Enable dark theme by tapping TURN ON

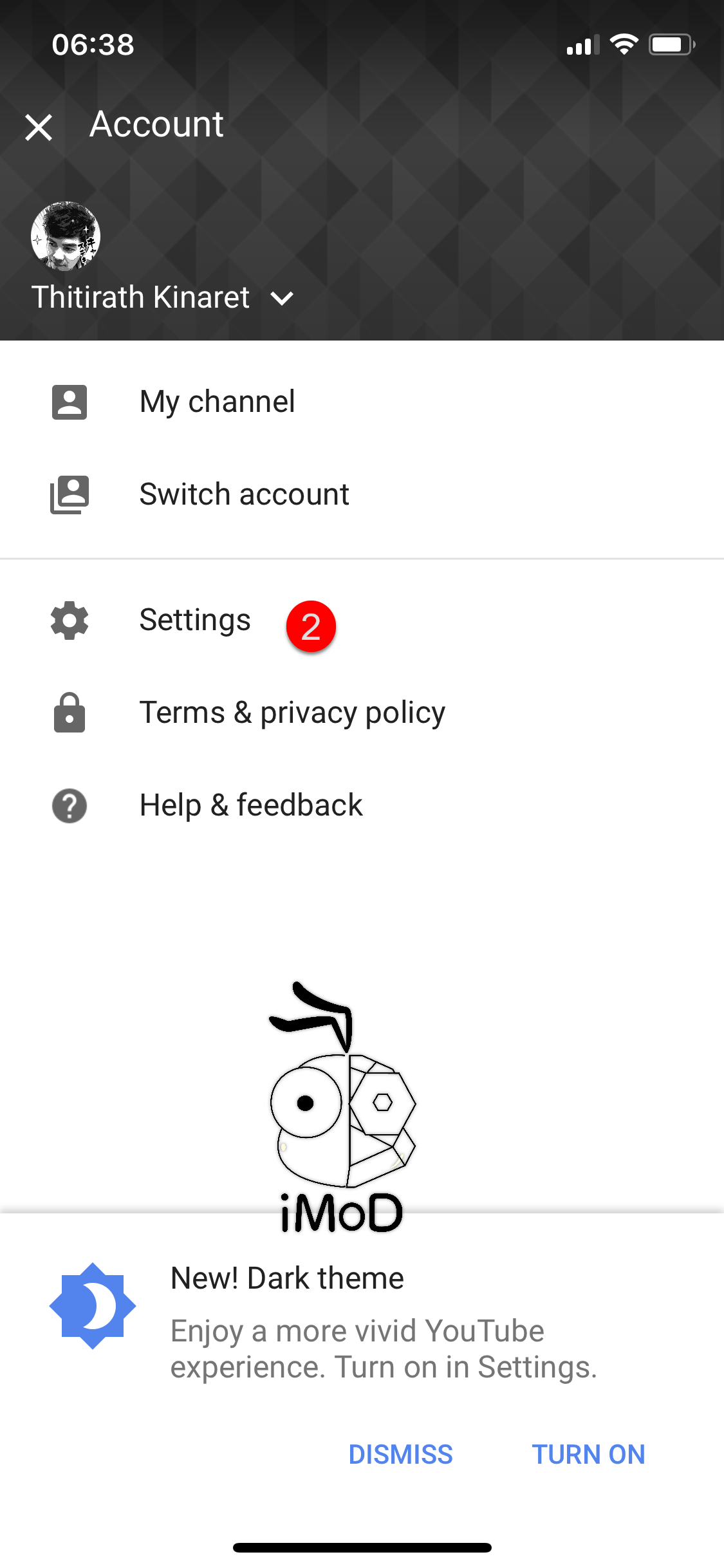[588, 1455]
